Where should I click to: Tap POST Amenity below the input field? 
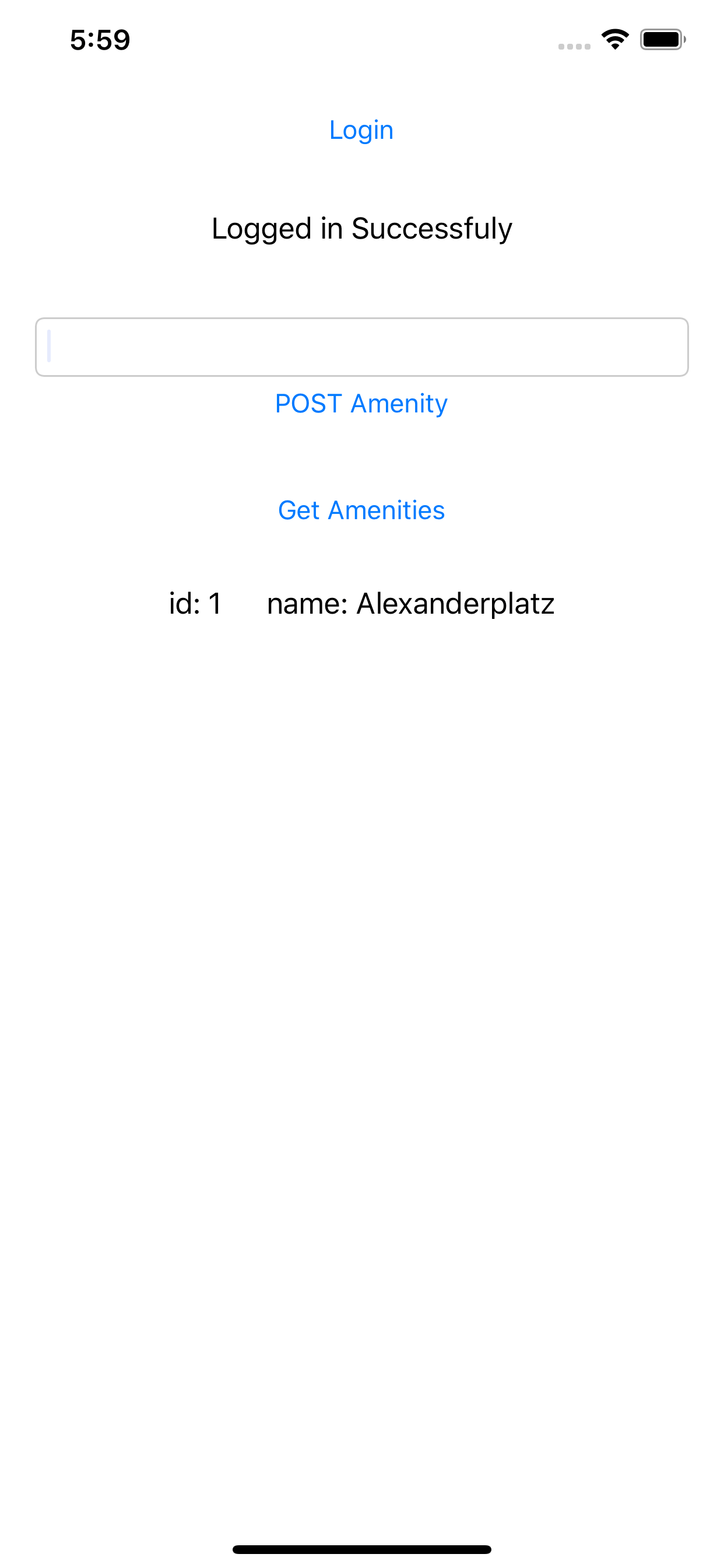click(x=361, y=403)
